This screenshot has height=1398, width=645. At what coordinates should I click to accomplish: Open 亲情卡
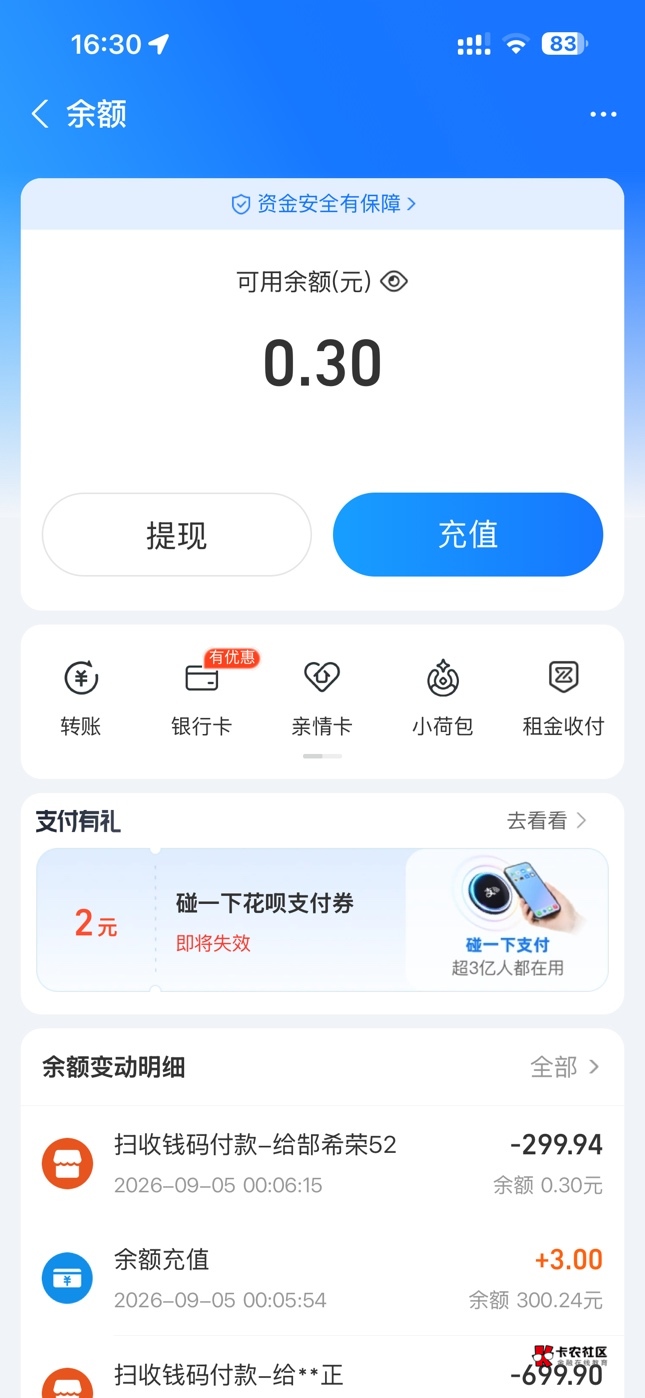tap(322, 698)
